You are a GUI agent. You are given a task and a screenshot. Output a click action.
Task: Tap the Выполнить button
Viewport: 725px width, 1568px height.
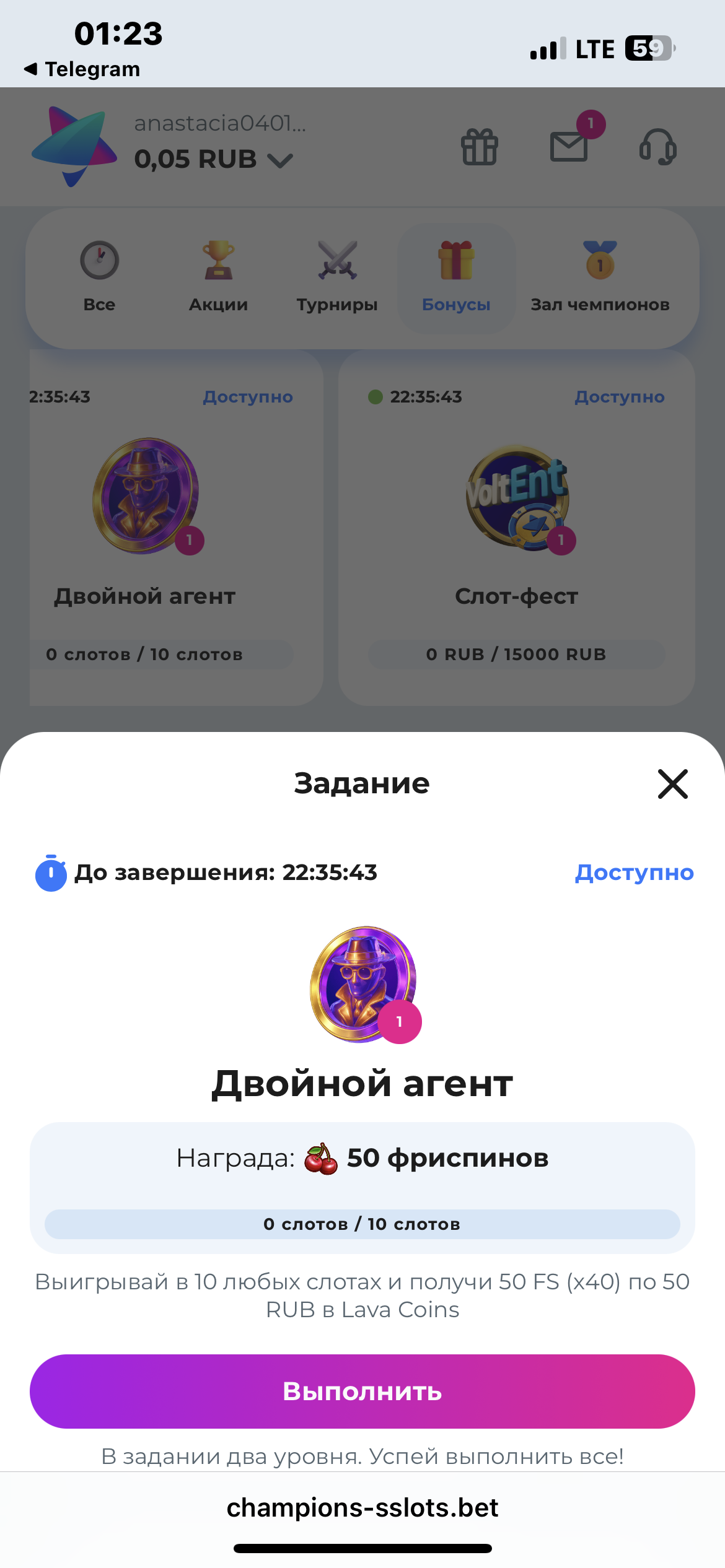coord(362,1392)
